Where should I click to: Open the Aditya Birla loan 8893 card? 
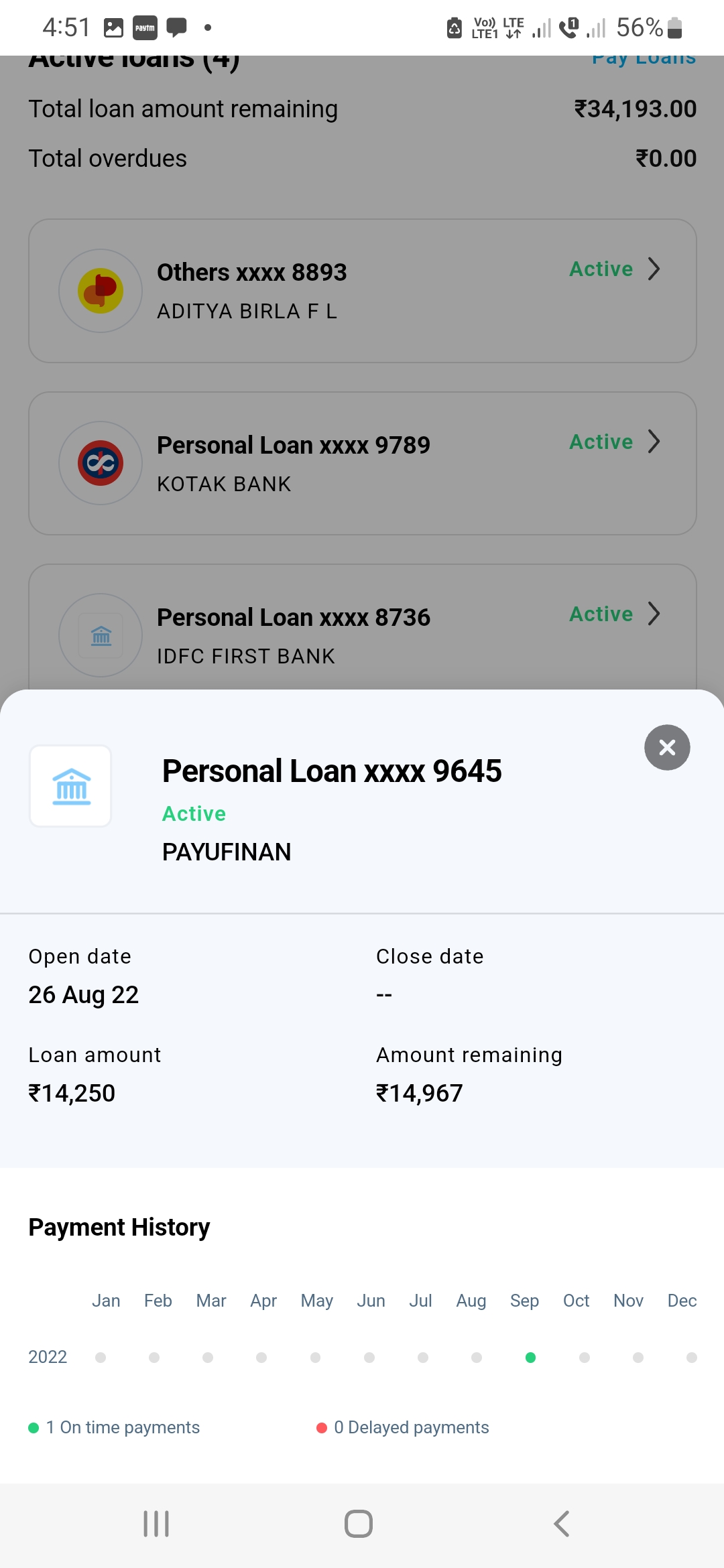[362, 291]
